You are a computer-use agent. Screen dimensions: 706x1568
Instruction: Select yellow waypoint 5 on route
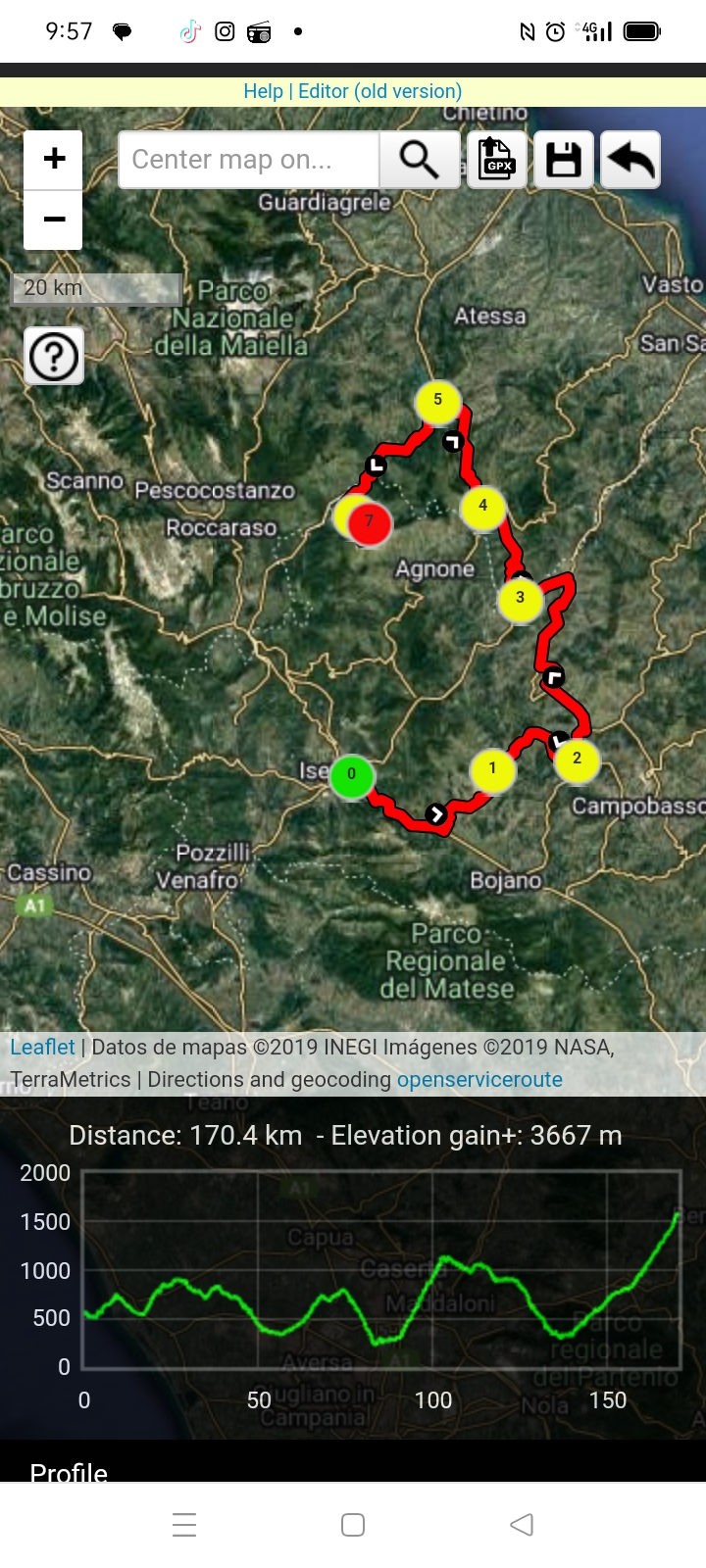(437, 401)
